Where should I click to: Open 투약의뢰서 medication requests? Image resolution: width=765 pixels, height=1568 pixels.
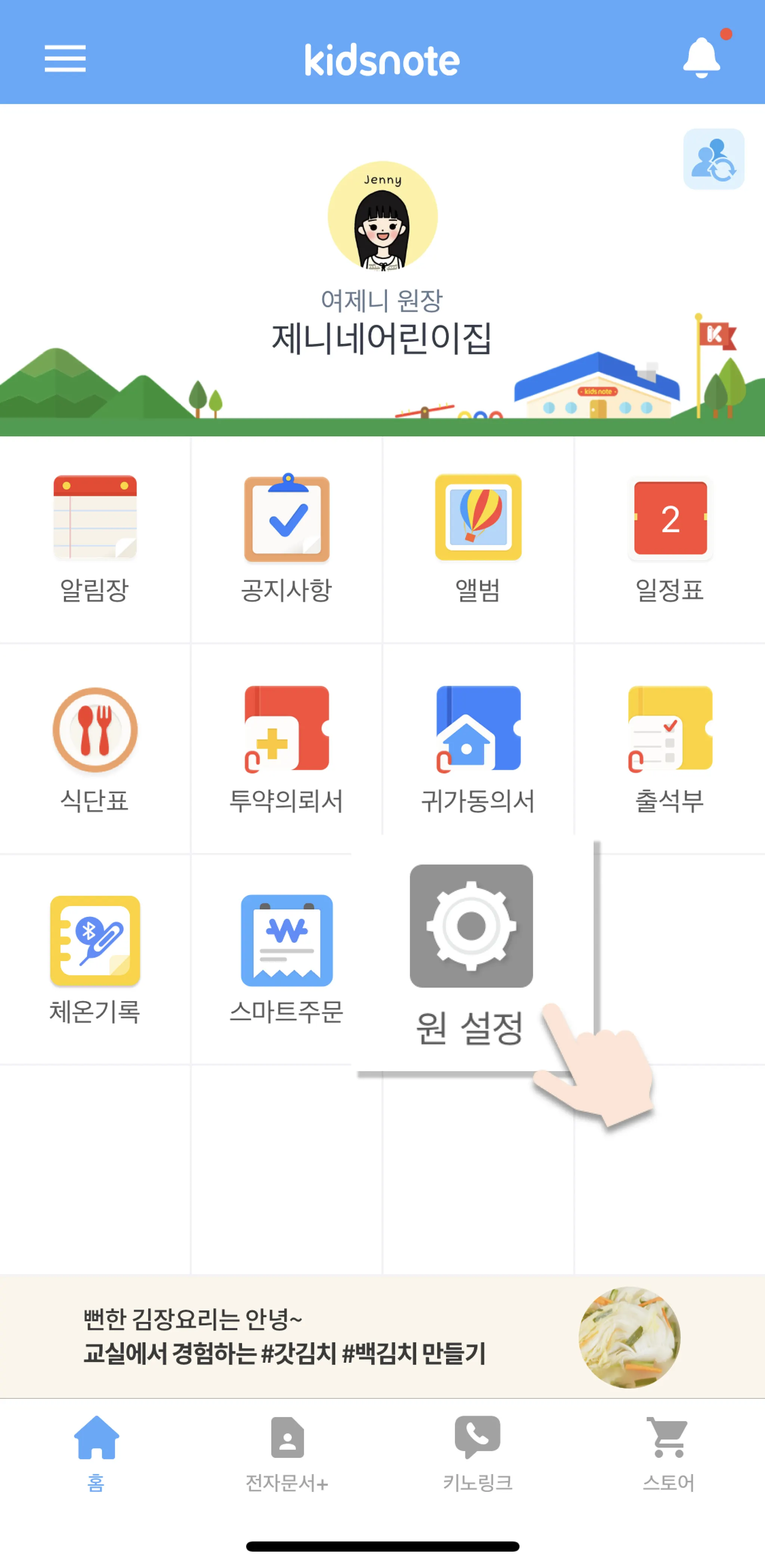[286, 749]
